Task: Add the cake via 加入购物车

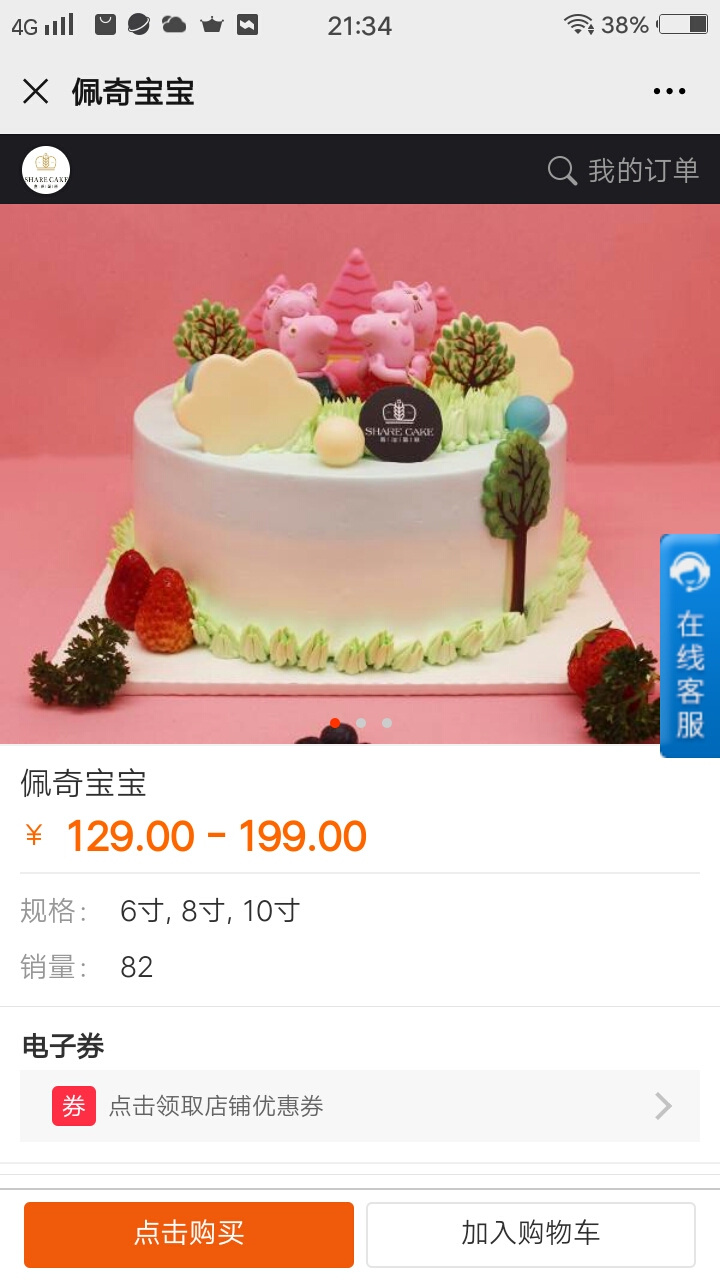Action: pos(530,1234)
